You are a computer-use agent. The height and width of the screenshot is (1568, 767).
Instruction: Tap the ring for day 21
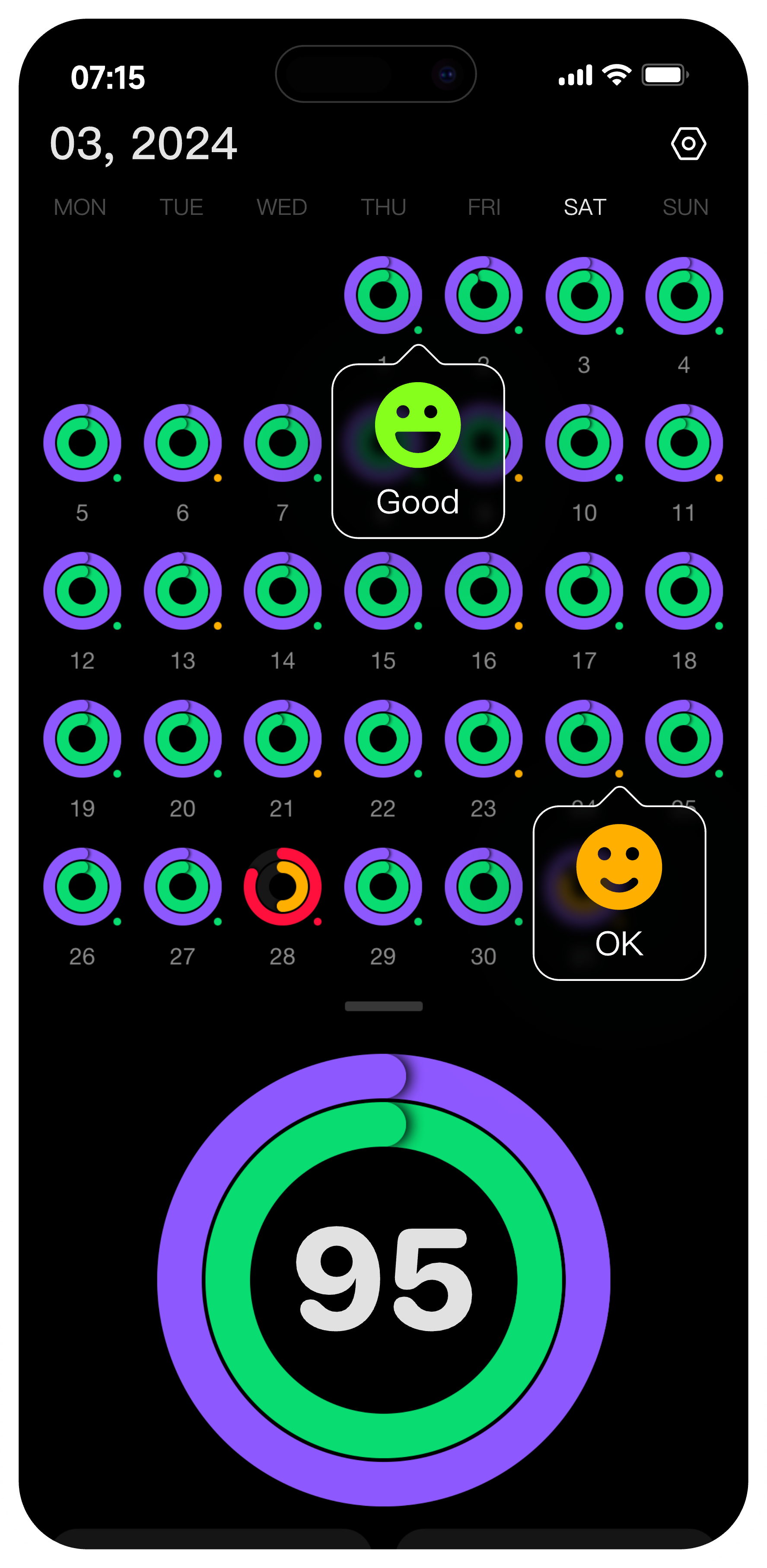tap(282, 739)
